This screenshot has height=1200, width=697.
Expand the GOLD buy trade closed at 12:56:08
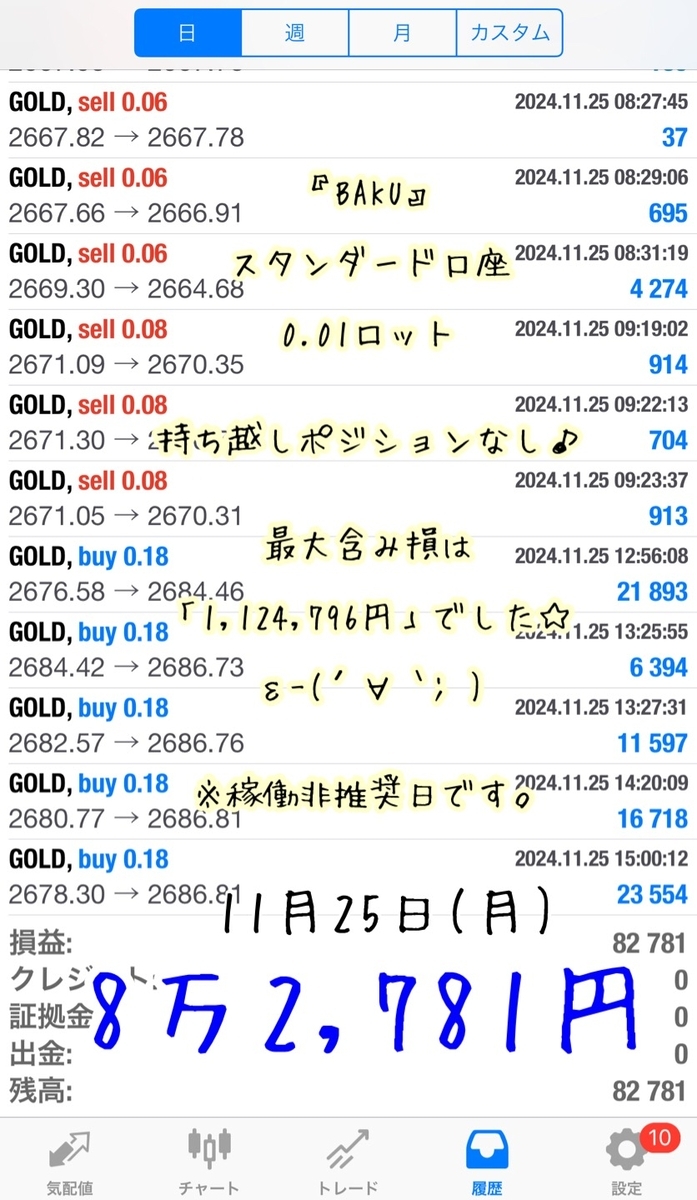pos(348,573)
